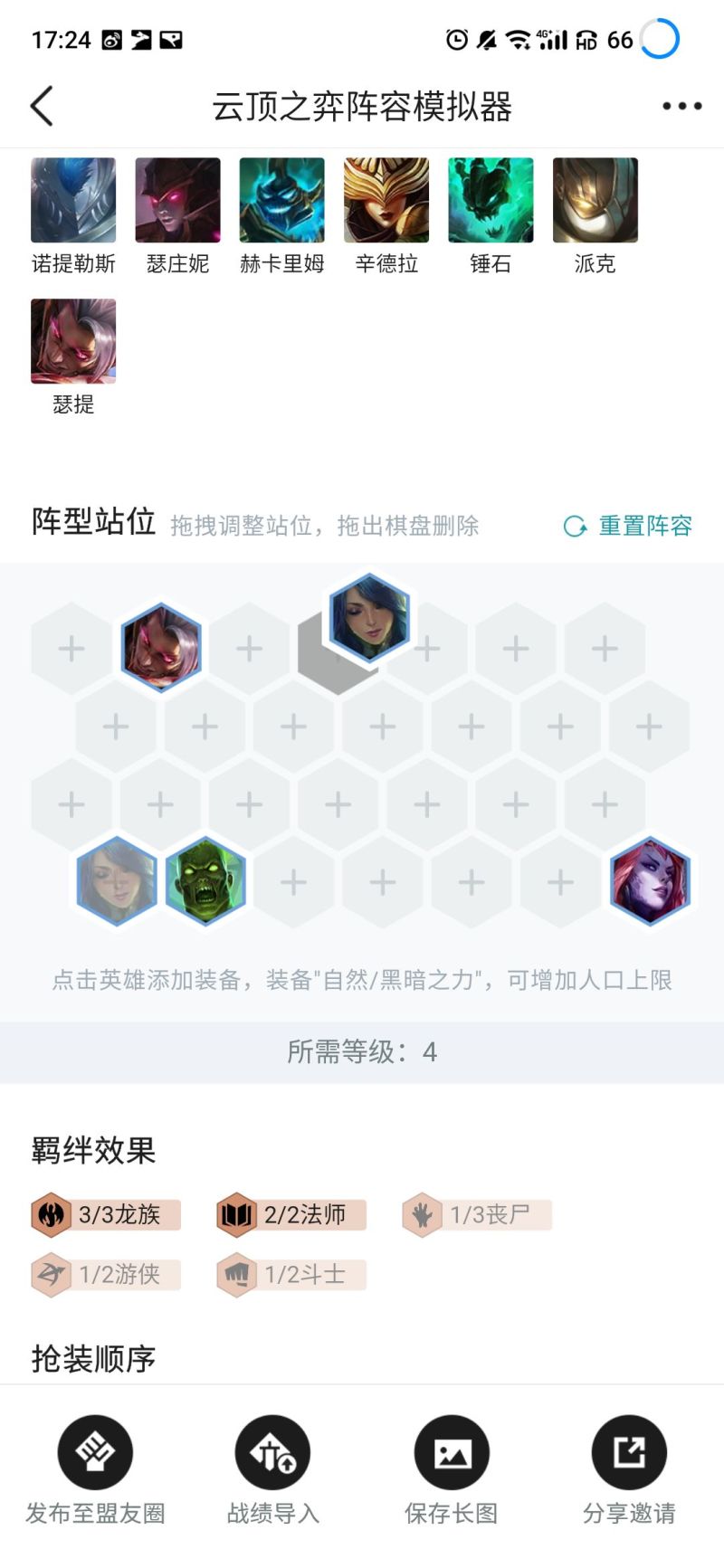
Task: Open the three-dot overflow menu
Action: (x=681, y=106)
